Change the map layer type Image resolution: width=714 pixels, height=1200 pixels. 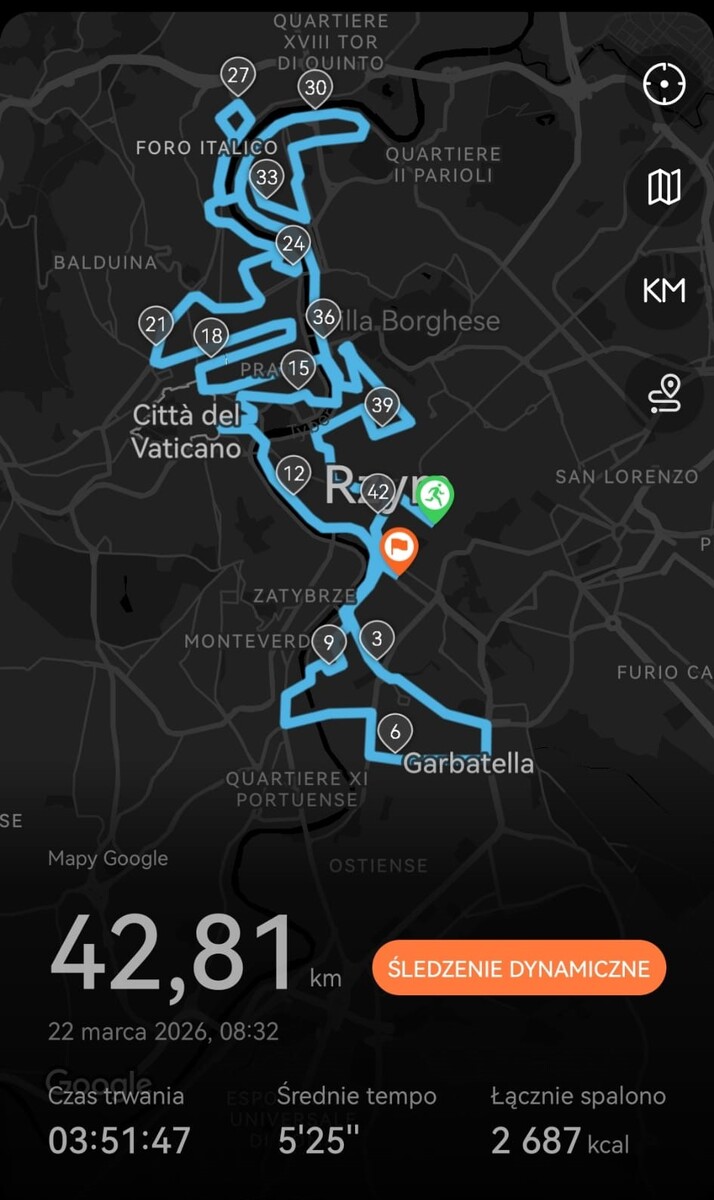tap(664, 187)
